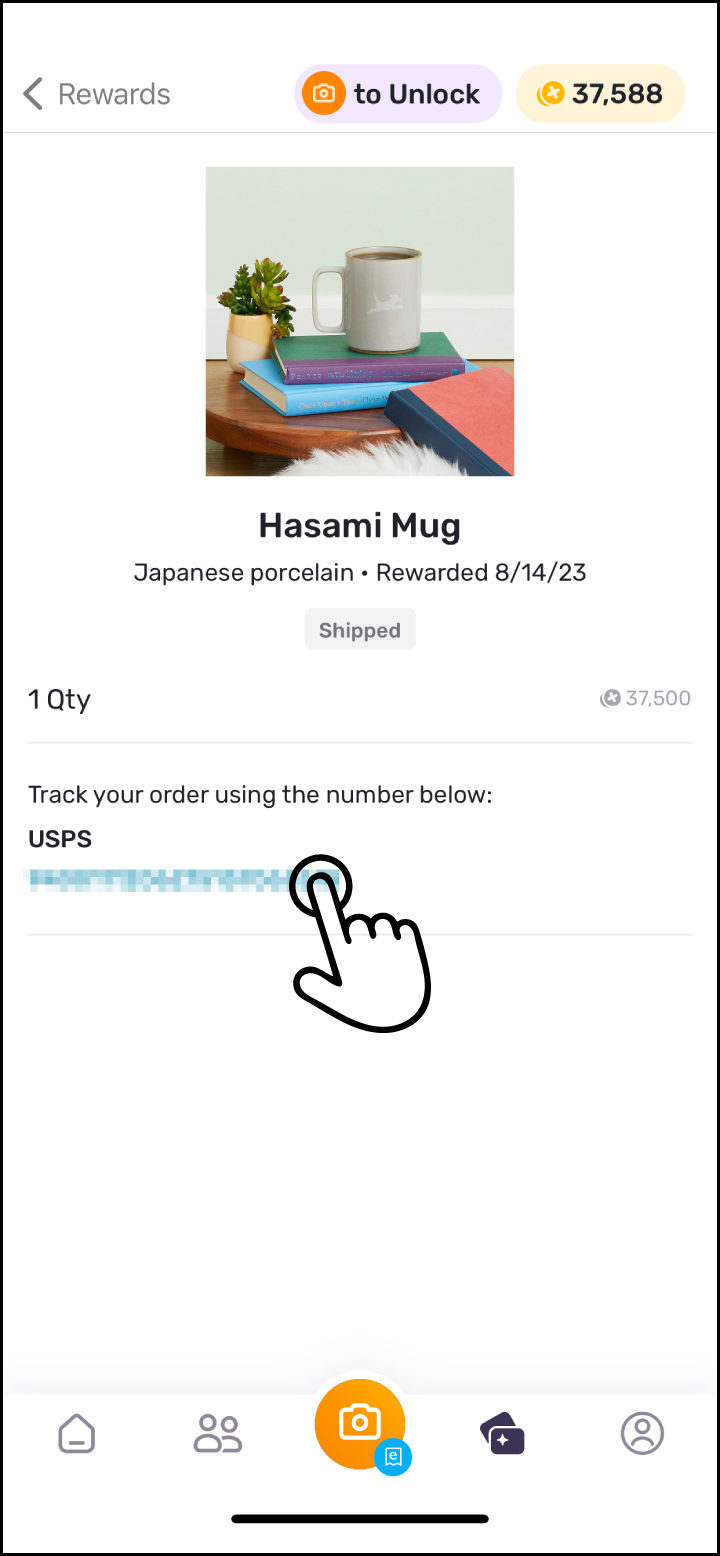Open the USPS tracking number link

point(185,880)
